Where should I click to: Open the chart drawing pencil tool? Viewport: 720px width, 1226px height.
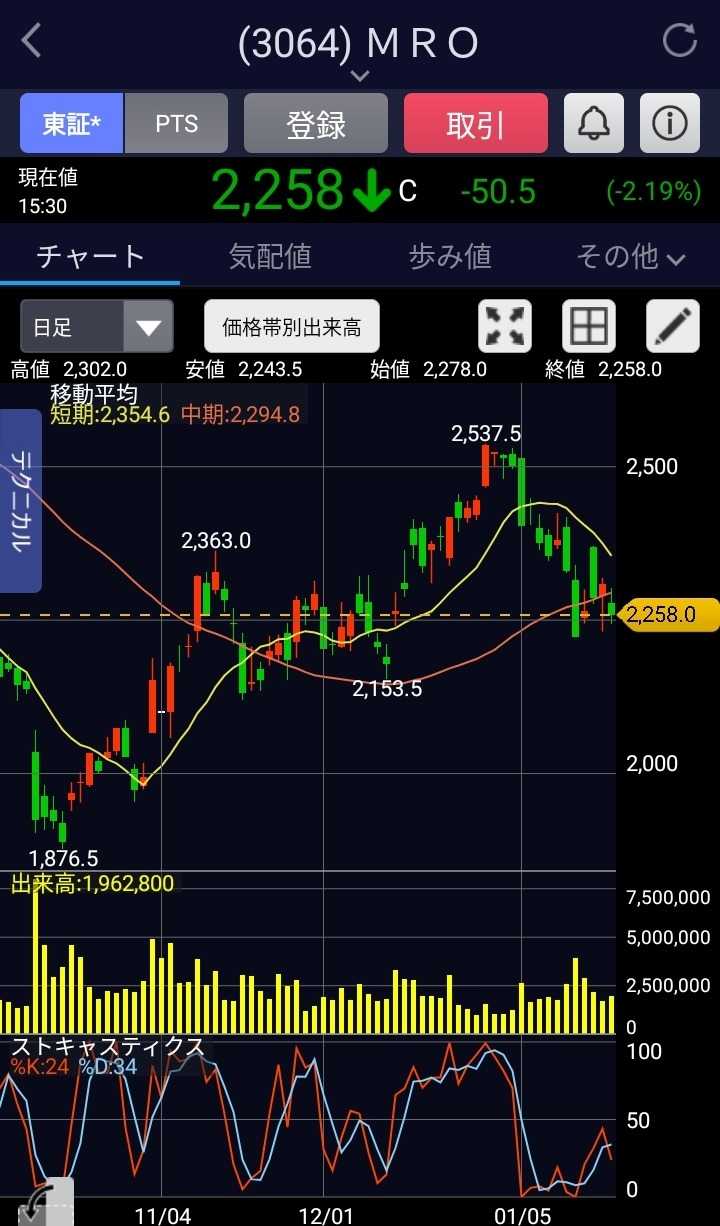click(x=672, y=327)
